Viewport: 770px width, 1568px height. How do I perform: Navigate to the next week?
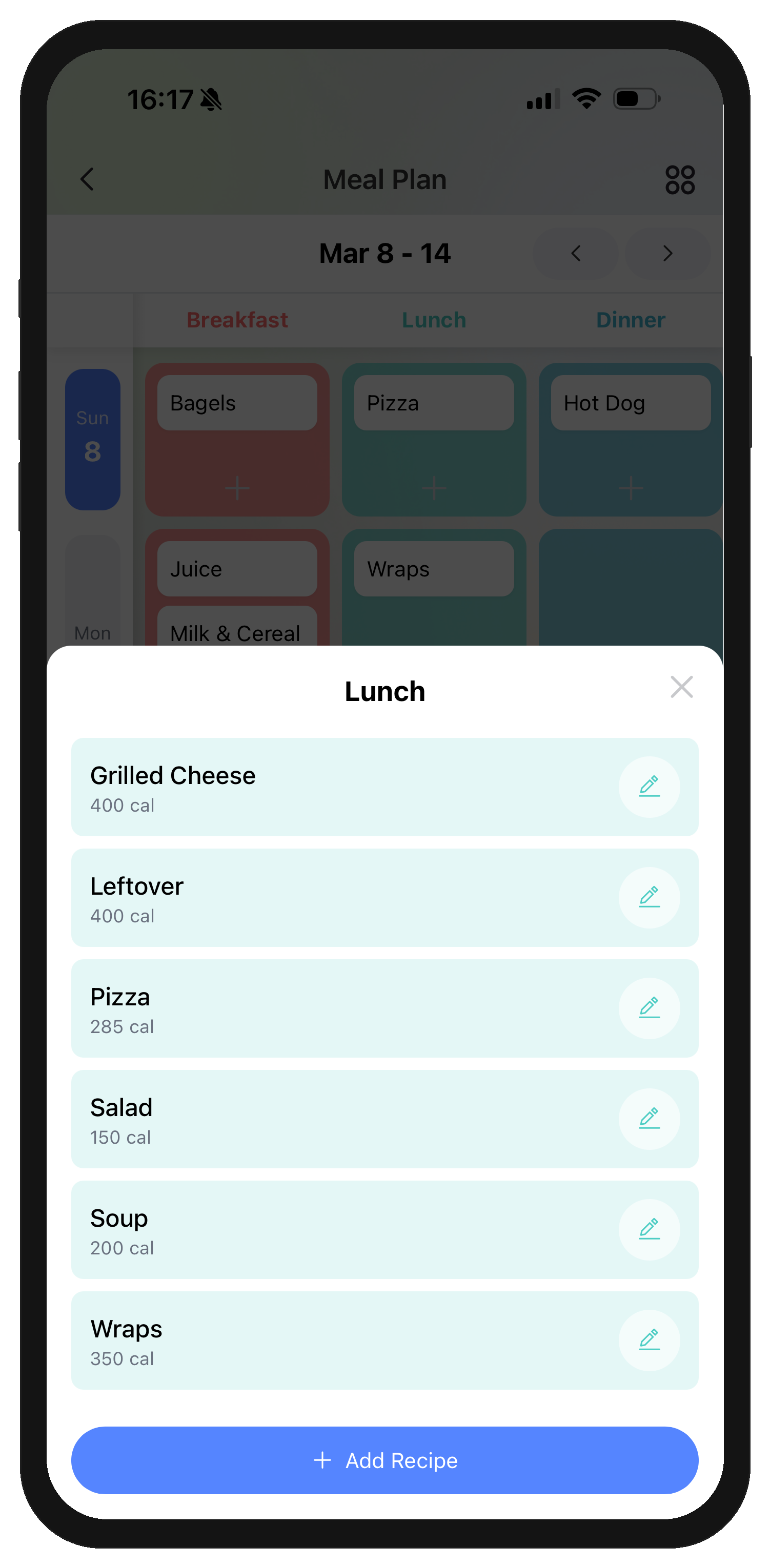667,253
